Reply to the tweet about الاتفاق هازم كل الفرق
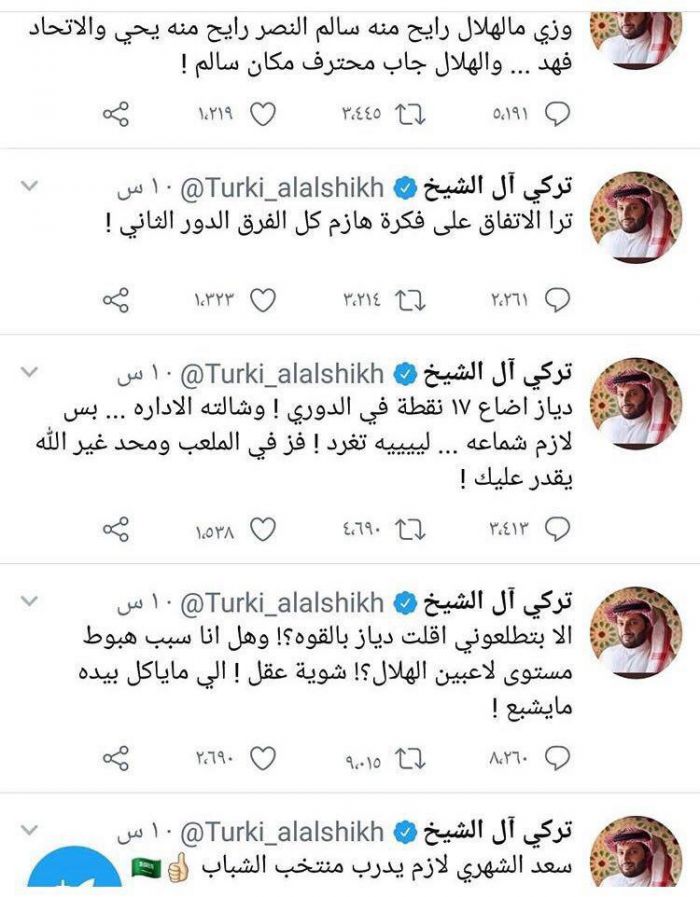 coord(559,298)
